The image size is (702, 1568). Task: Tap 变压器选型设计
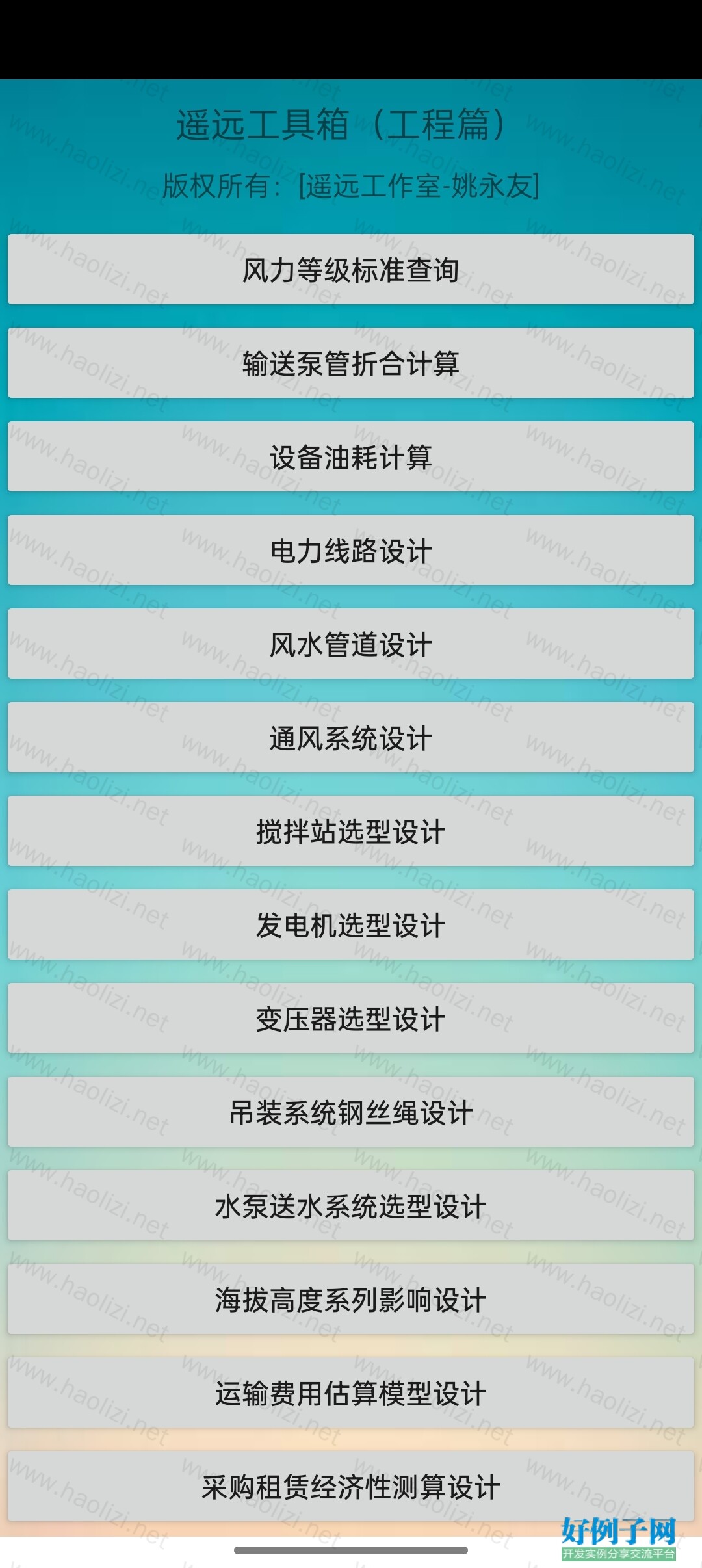pos(351,1019)
